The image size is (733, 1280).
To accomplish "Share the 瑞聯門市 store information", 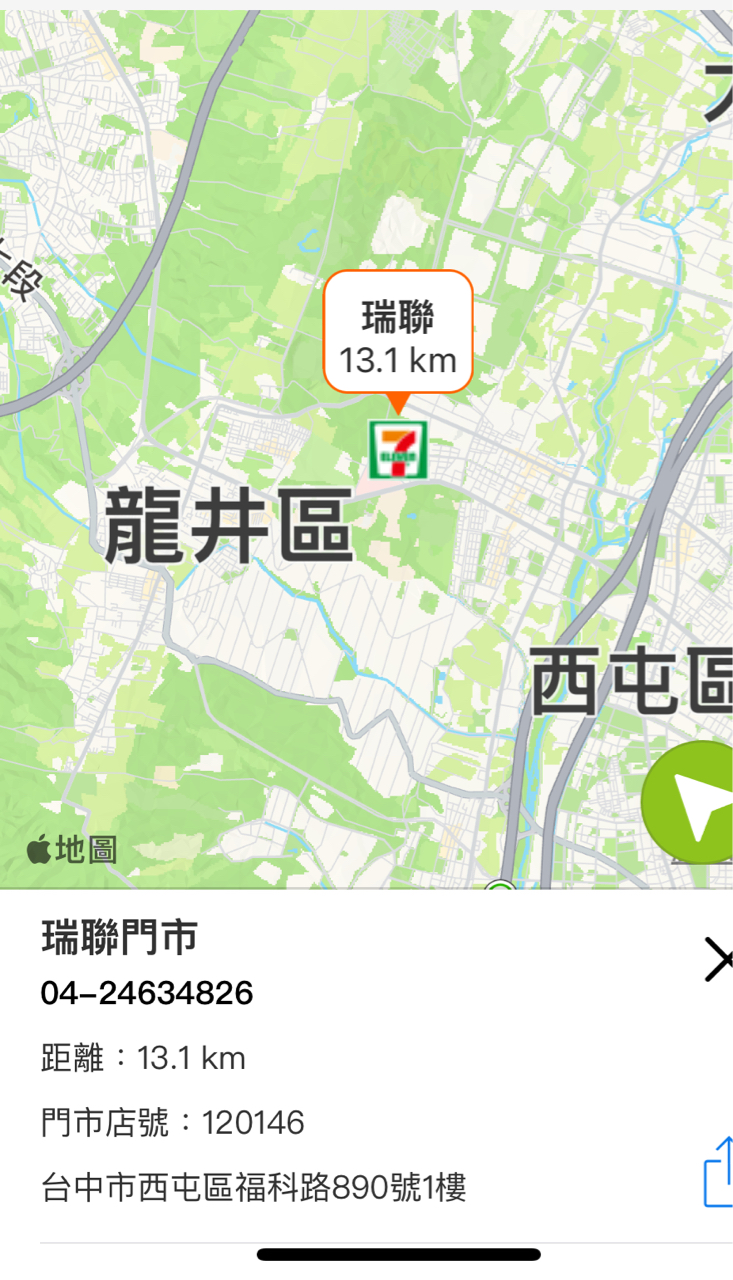I will (718, 1173).
